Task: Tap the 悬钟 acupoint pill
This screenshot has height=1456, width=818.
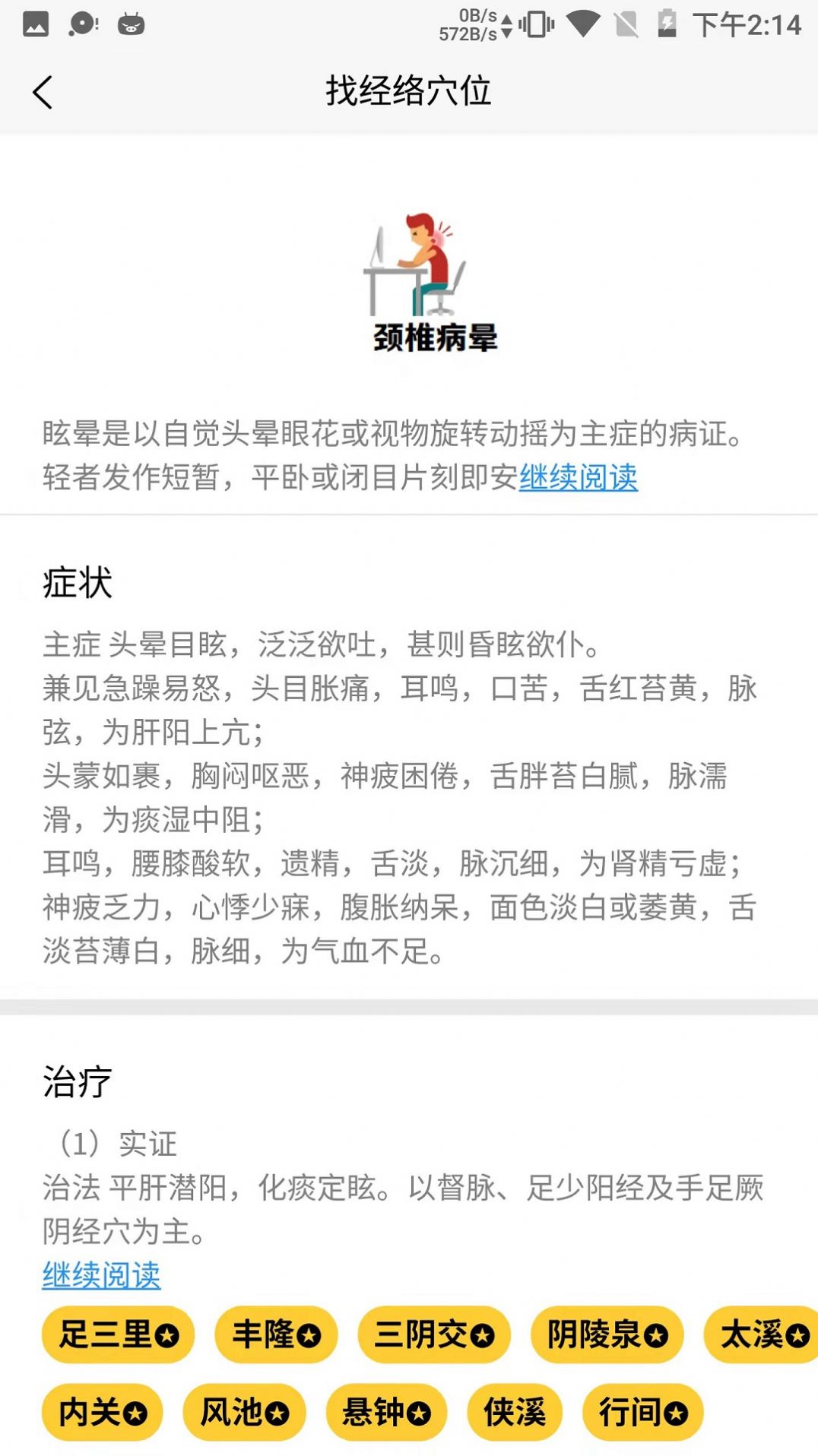Action: click(x=386, y=1412)
